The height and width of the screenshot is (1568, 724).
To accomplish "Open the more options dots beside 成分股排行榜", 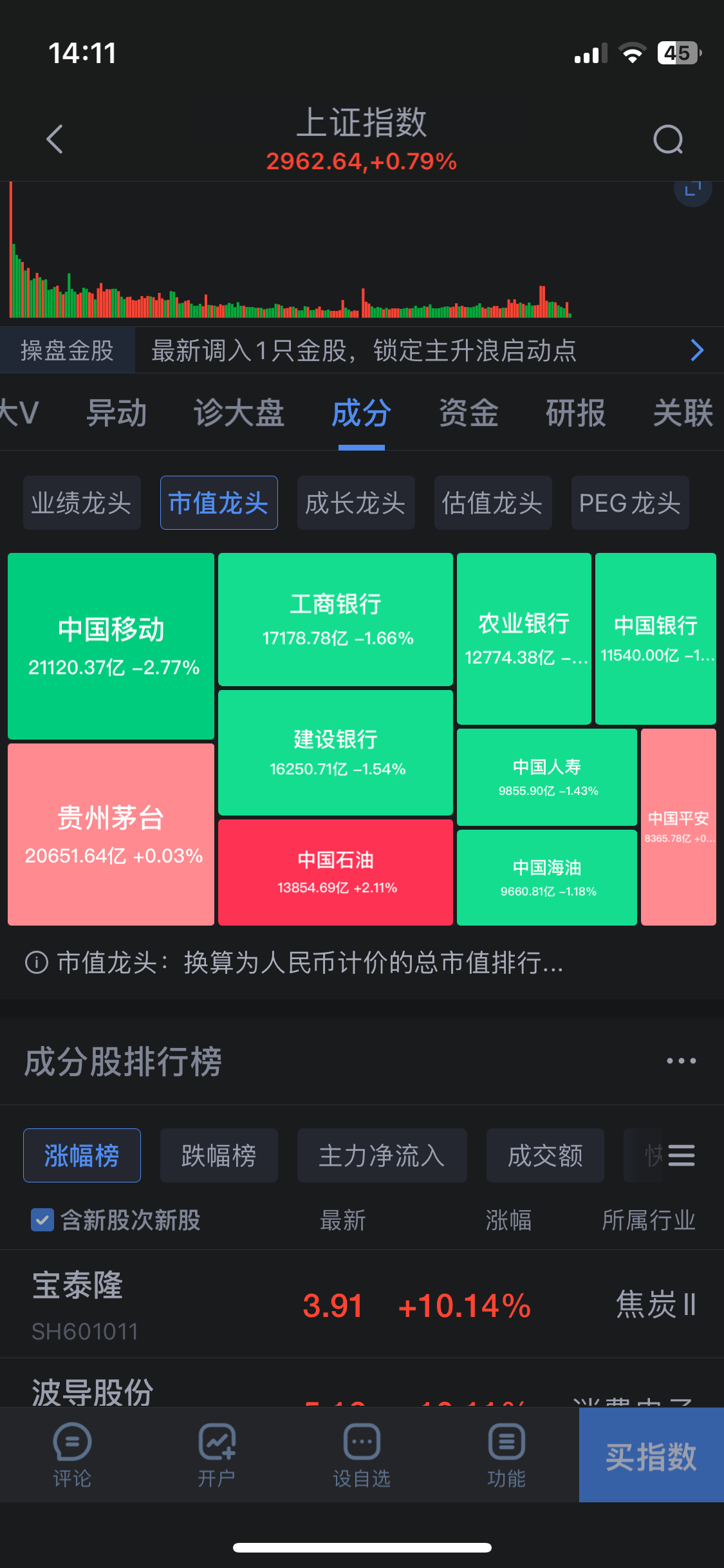I will coord(681,1061).
